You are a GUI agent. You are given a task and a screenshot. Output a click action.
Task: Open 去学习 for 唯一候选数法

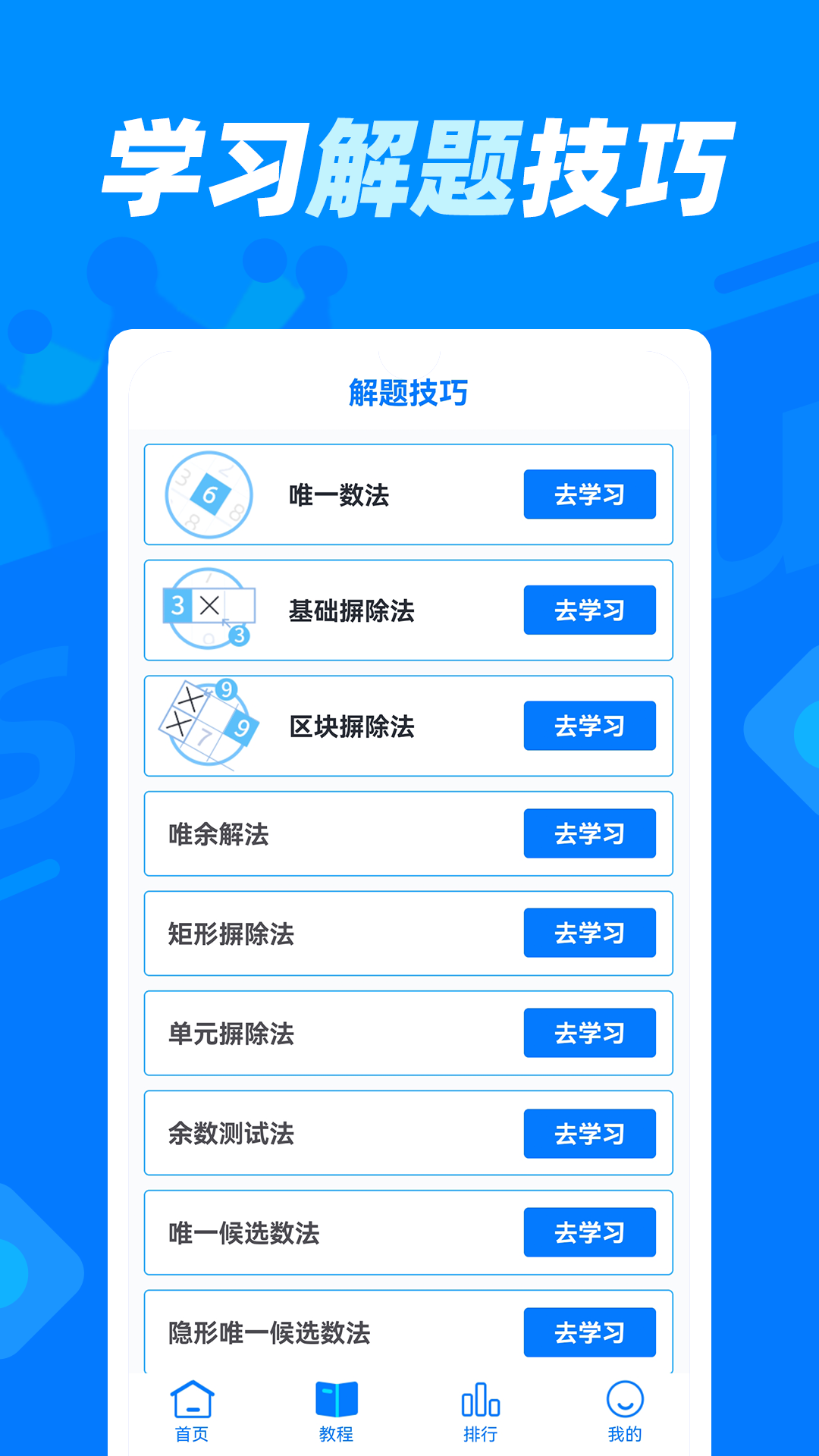(x=589, y=1233)
